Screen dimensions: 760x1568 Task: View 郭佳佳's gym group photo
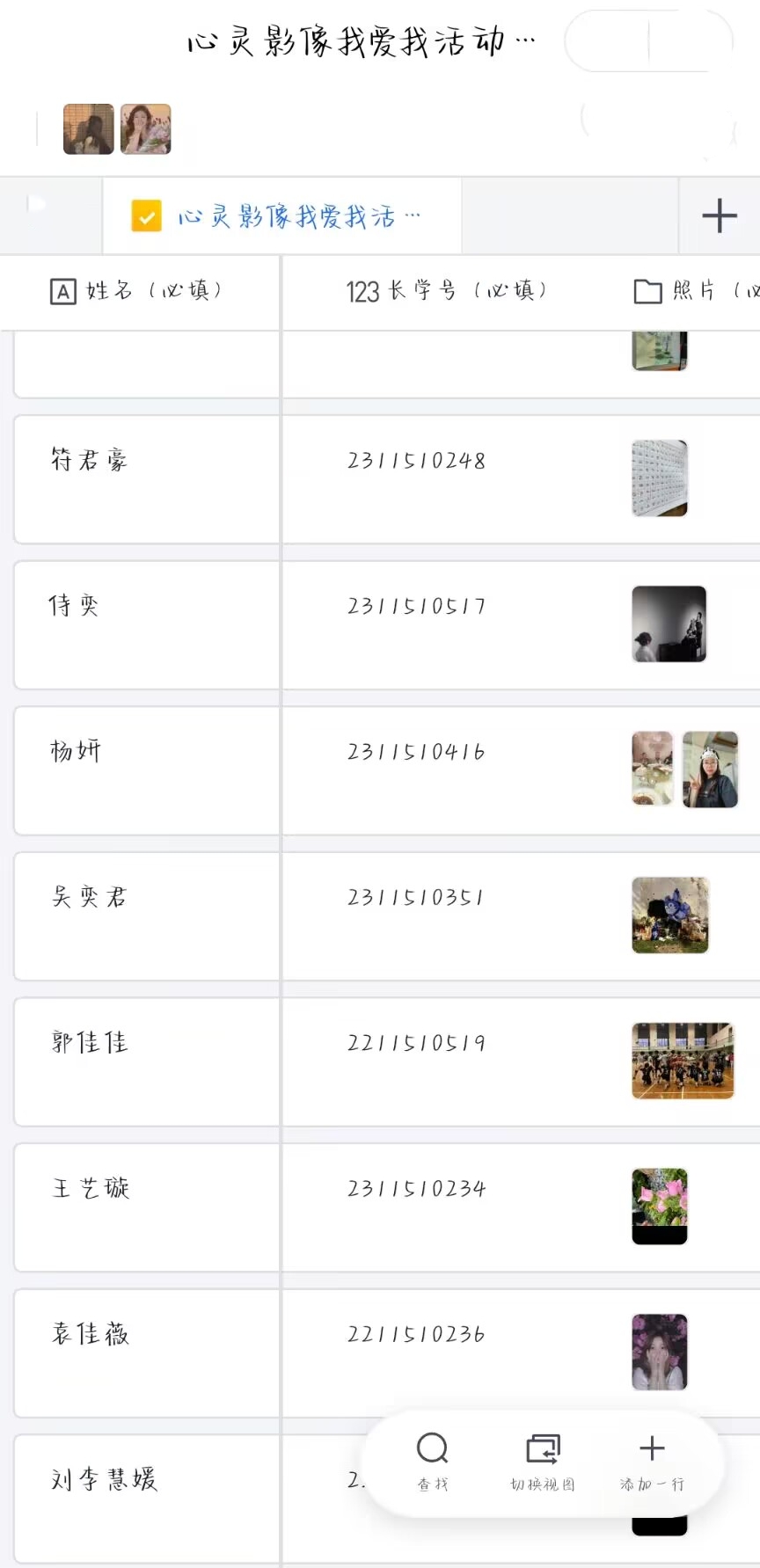coord(683,1061)
